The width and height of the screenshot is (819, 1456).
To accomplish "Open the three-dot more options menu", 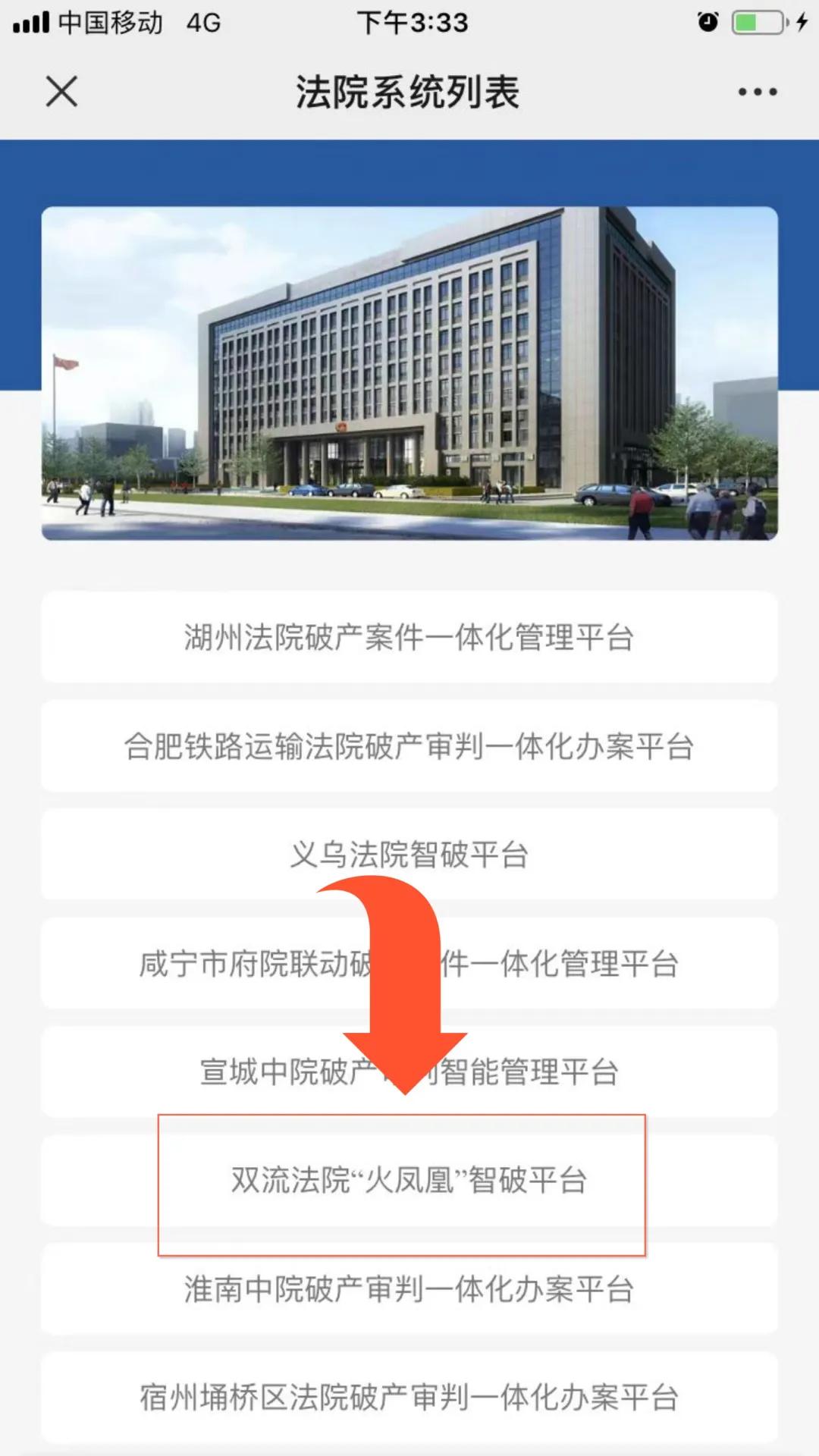I will click(x=757, y=92).
